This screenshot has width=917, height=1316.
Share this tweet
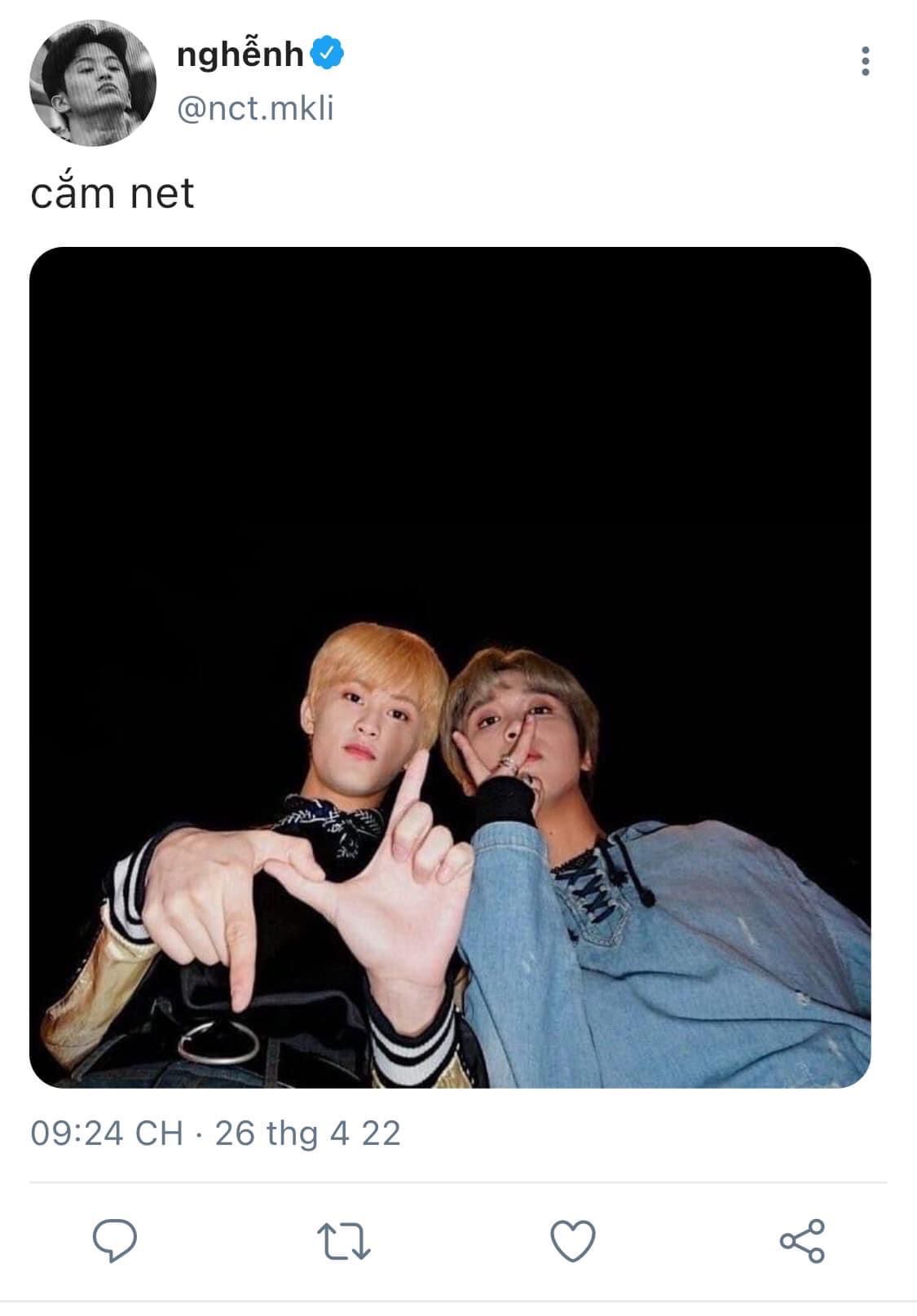802,1240
